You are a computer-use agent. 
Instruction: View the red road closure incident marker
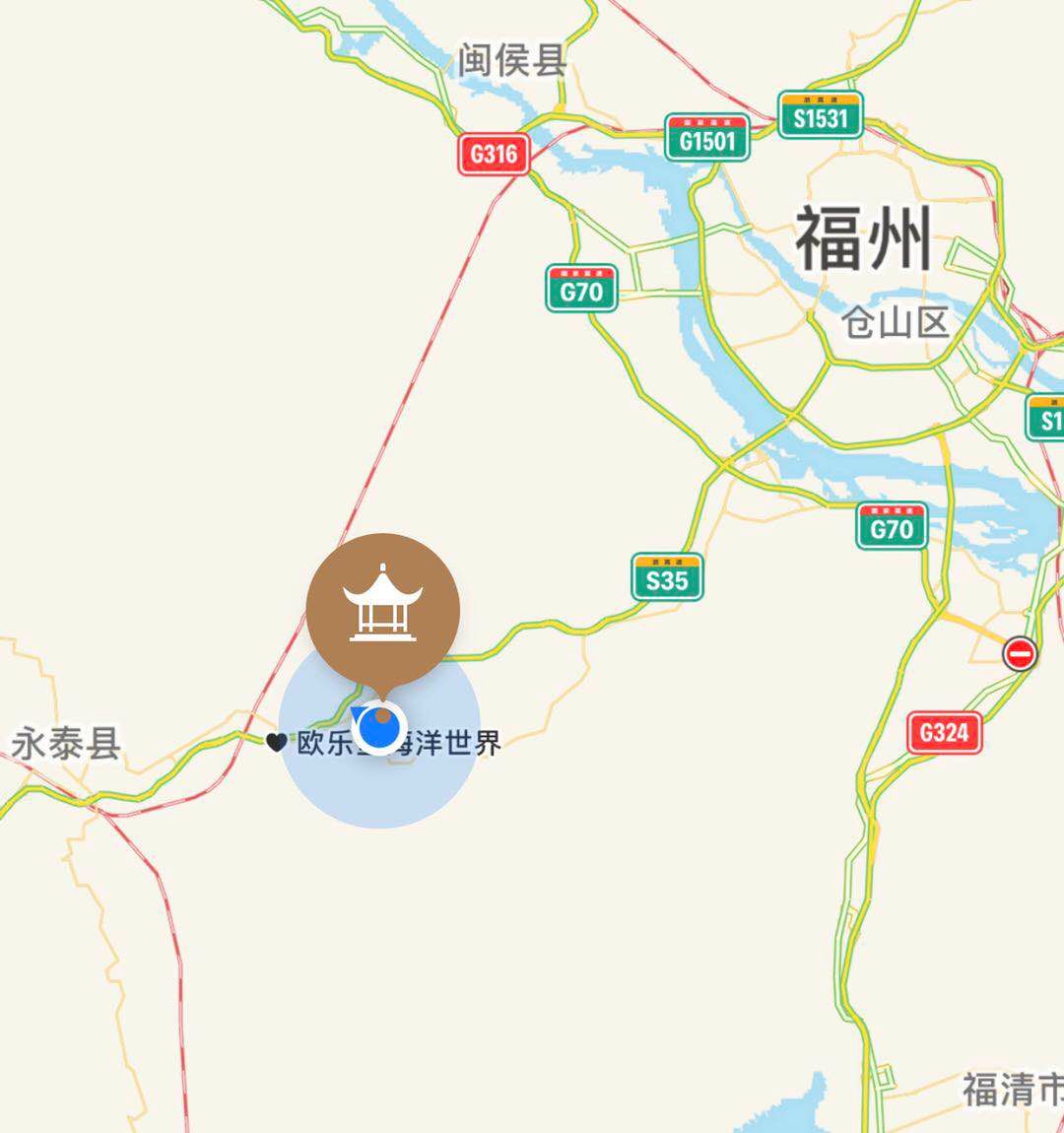click(x=1020, y=653)
